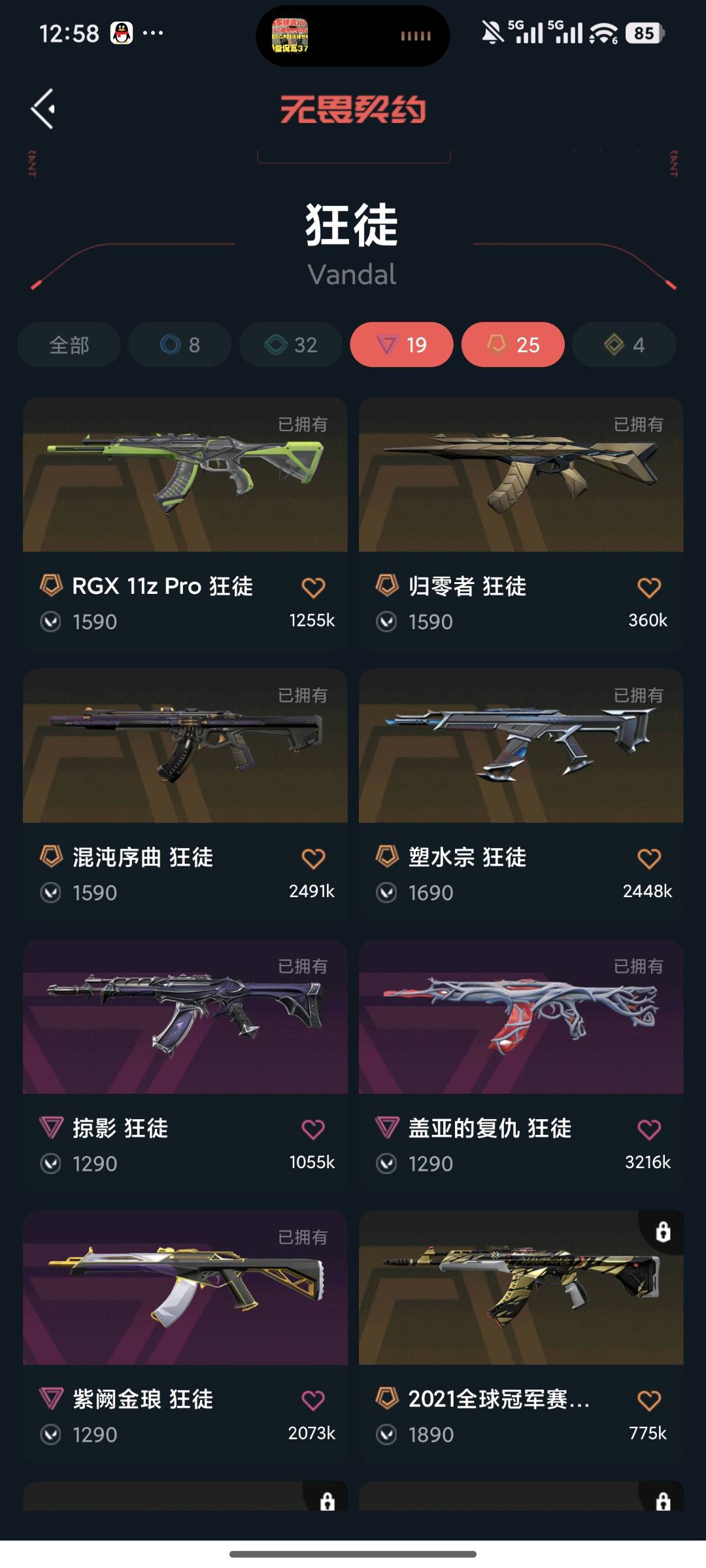This screenshot has height=1568, width=706.
Task: Select the yellow tier chip showing 4
Action: click(624, 344)
